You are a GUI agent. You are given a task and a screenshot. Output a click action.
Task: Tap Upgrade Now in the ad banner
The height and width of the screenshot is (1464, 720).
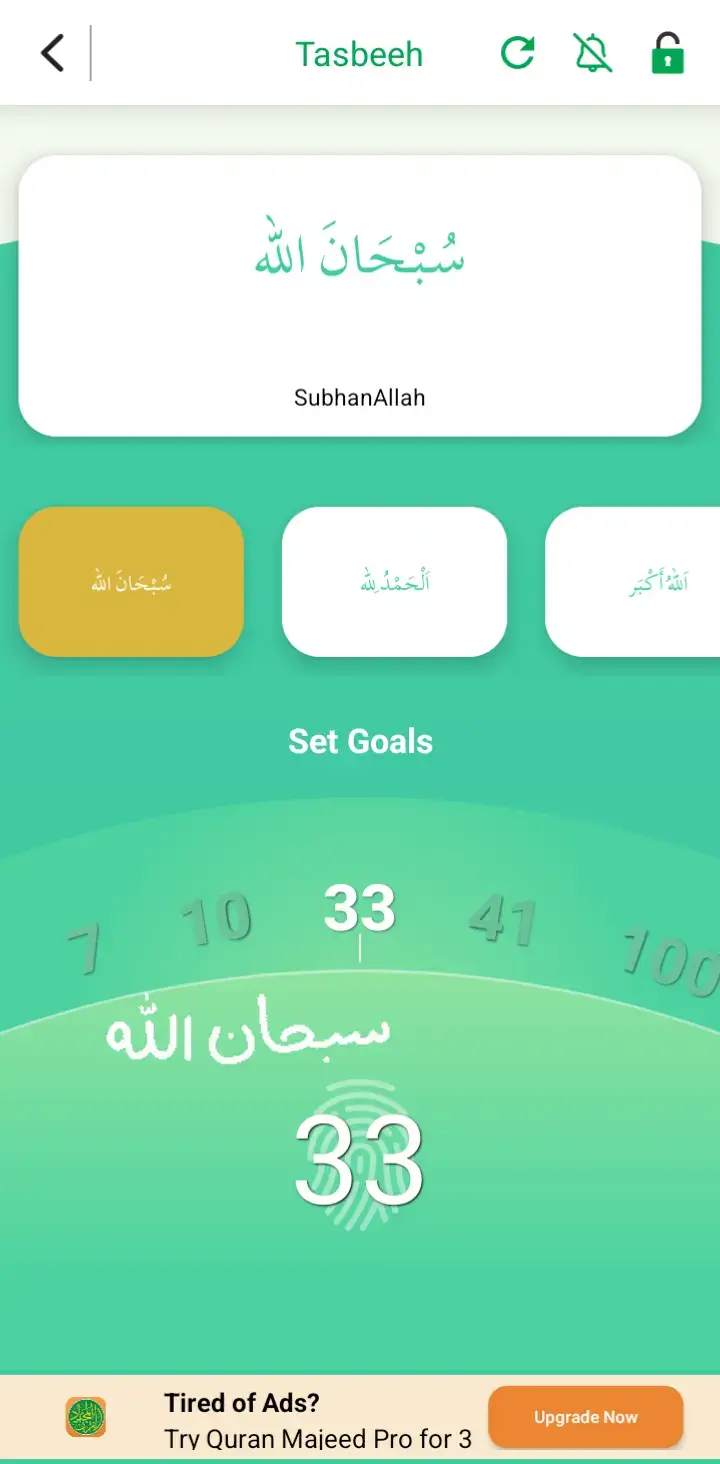coord(585,1417)
